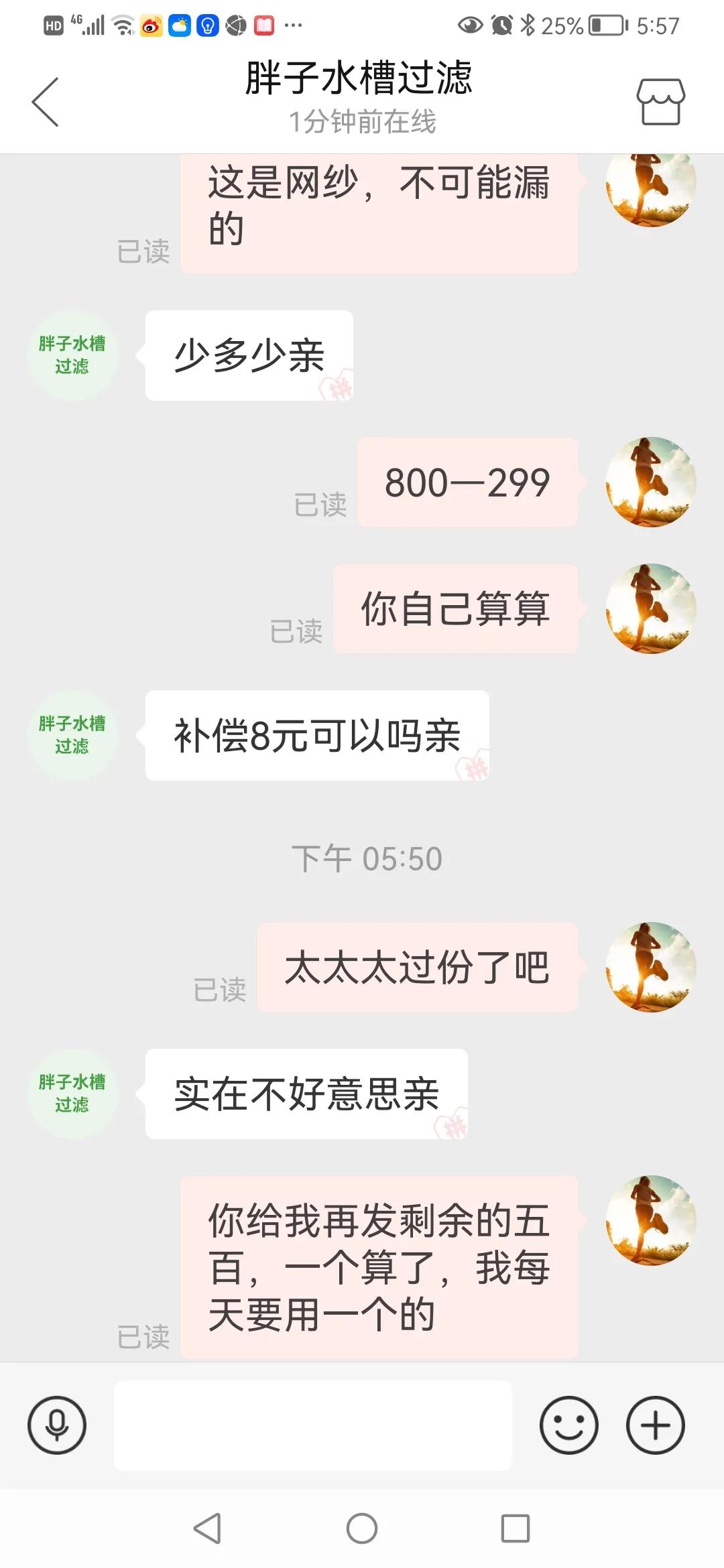Tap the online status text 1分钟前在线

click(x=362, y=123)
